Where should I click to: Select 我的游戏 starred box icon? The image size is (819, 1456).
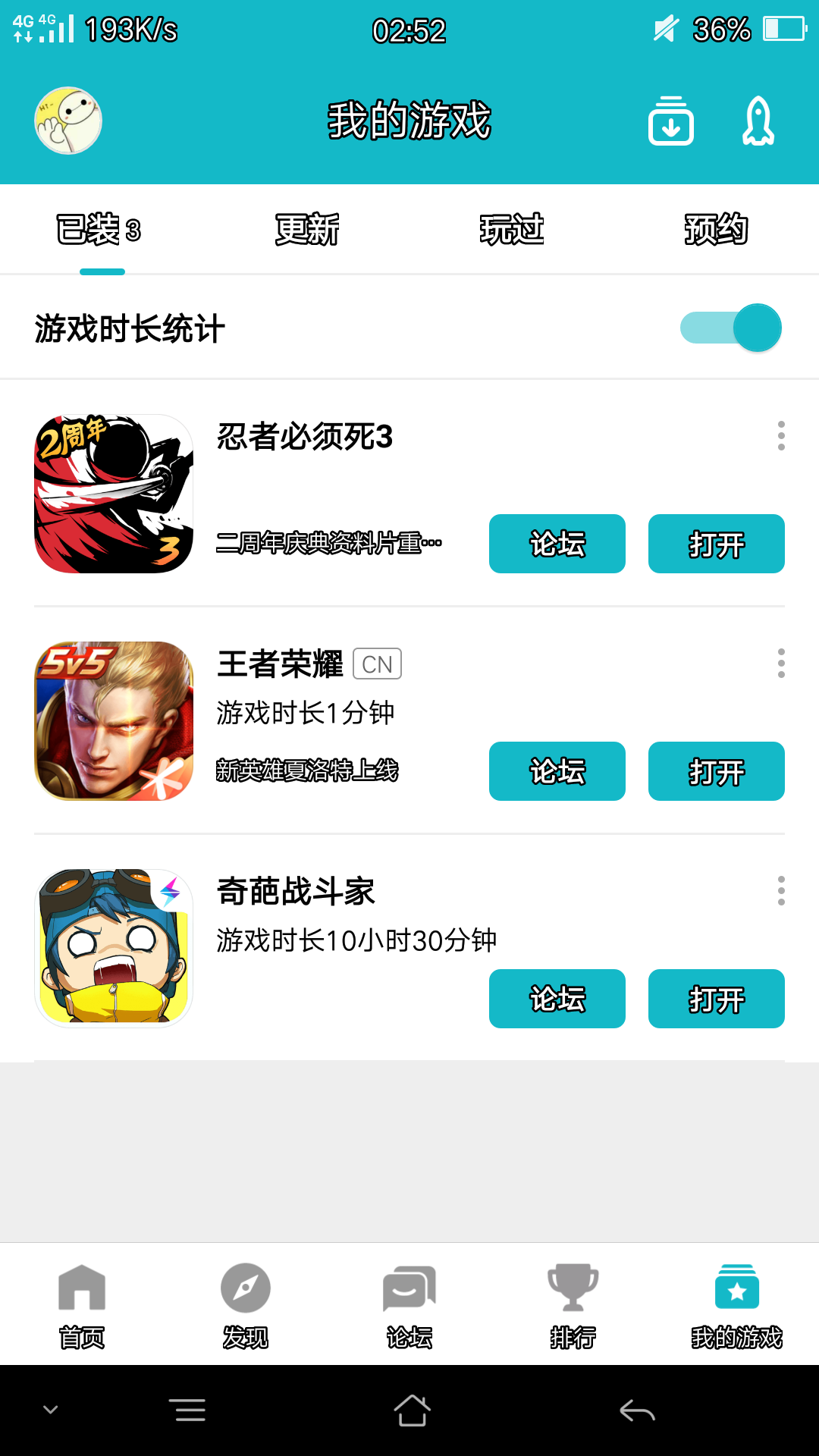[736, 1297]
